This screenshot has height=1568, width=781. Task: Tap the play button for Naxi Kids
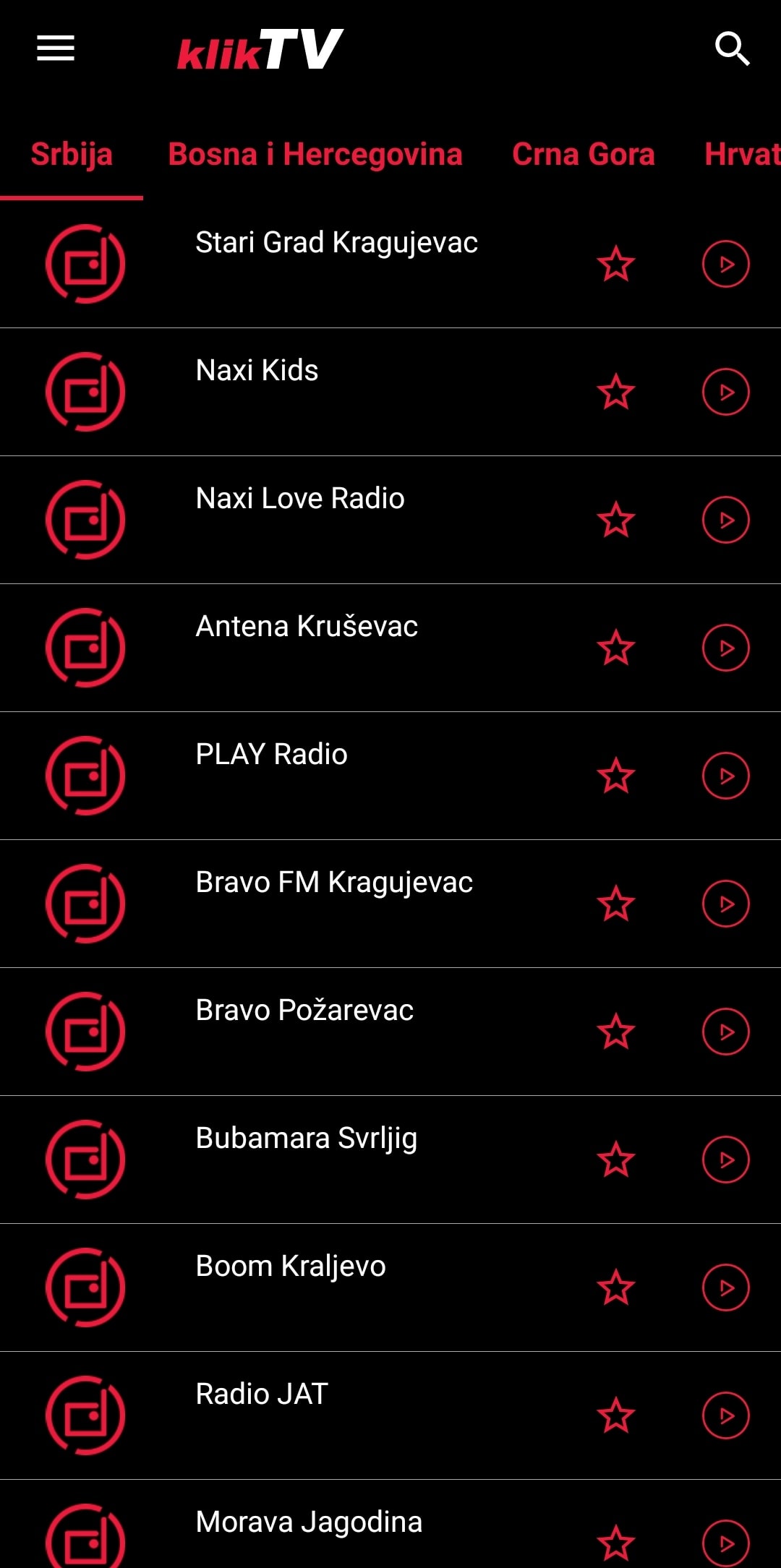pyautogui.click(x=726, y=392)
